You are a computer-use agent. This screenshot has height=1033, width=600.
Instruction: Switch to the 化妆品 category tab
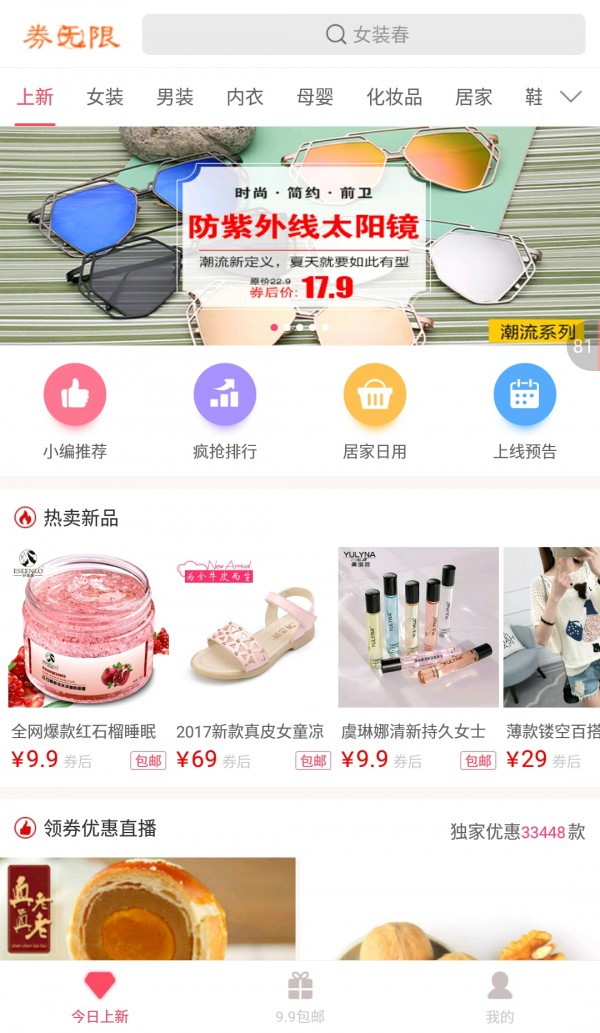click(x=394, y=97)
